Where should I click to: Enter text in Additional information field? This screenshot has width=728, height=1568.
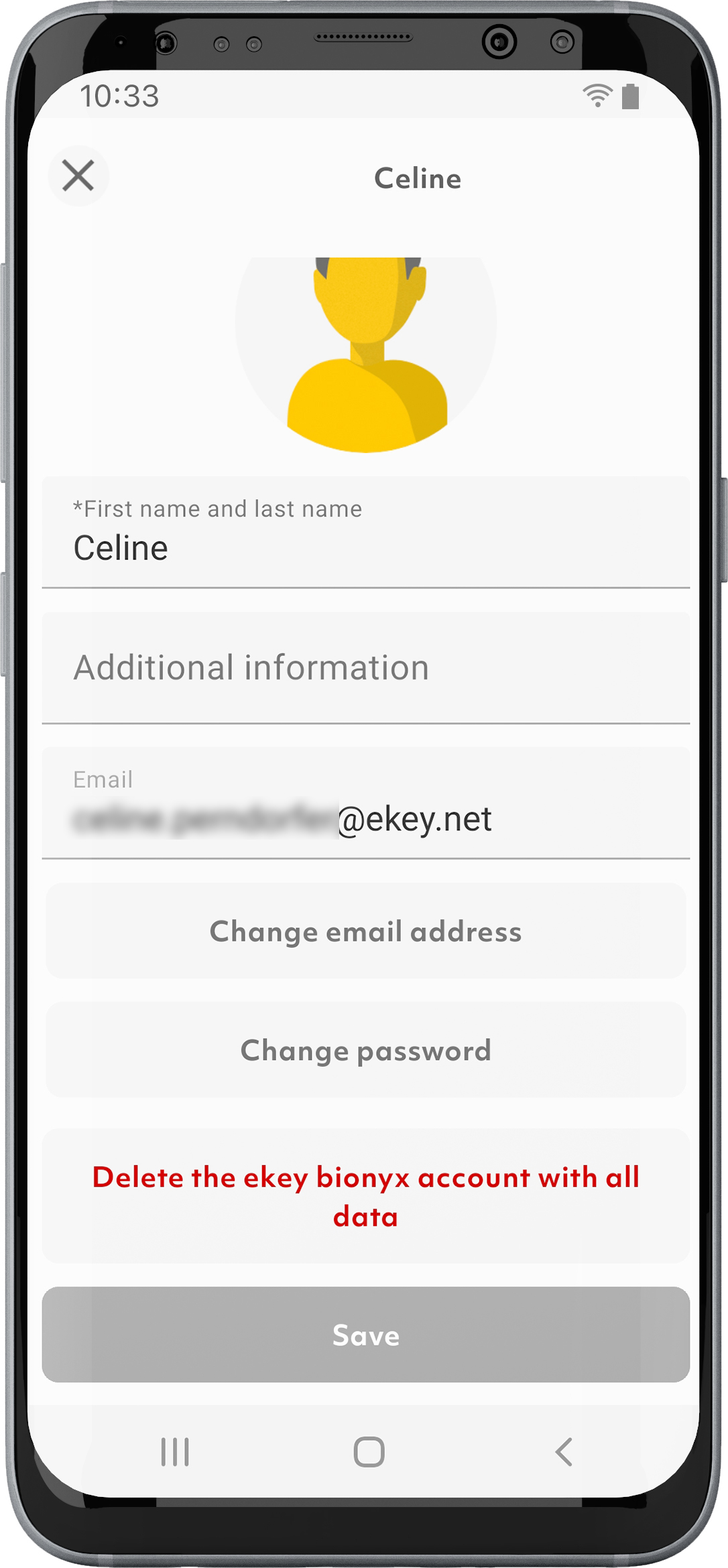pos(366,668)
